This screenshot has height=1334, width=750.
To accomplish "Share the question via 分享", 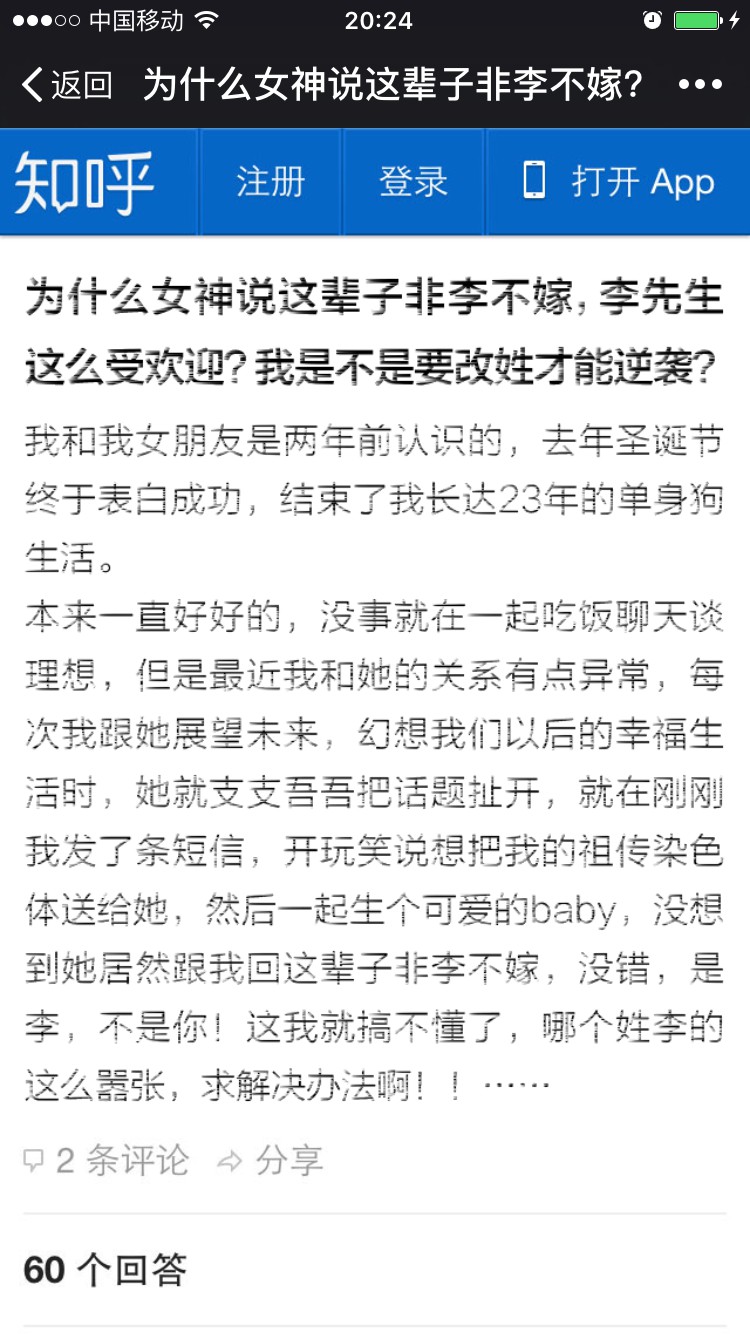I will coord(271,1160).
